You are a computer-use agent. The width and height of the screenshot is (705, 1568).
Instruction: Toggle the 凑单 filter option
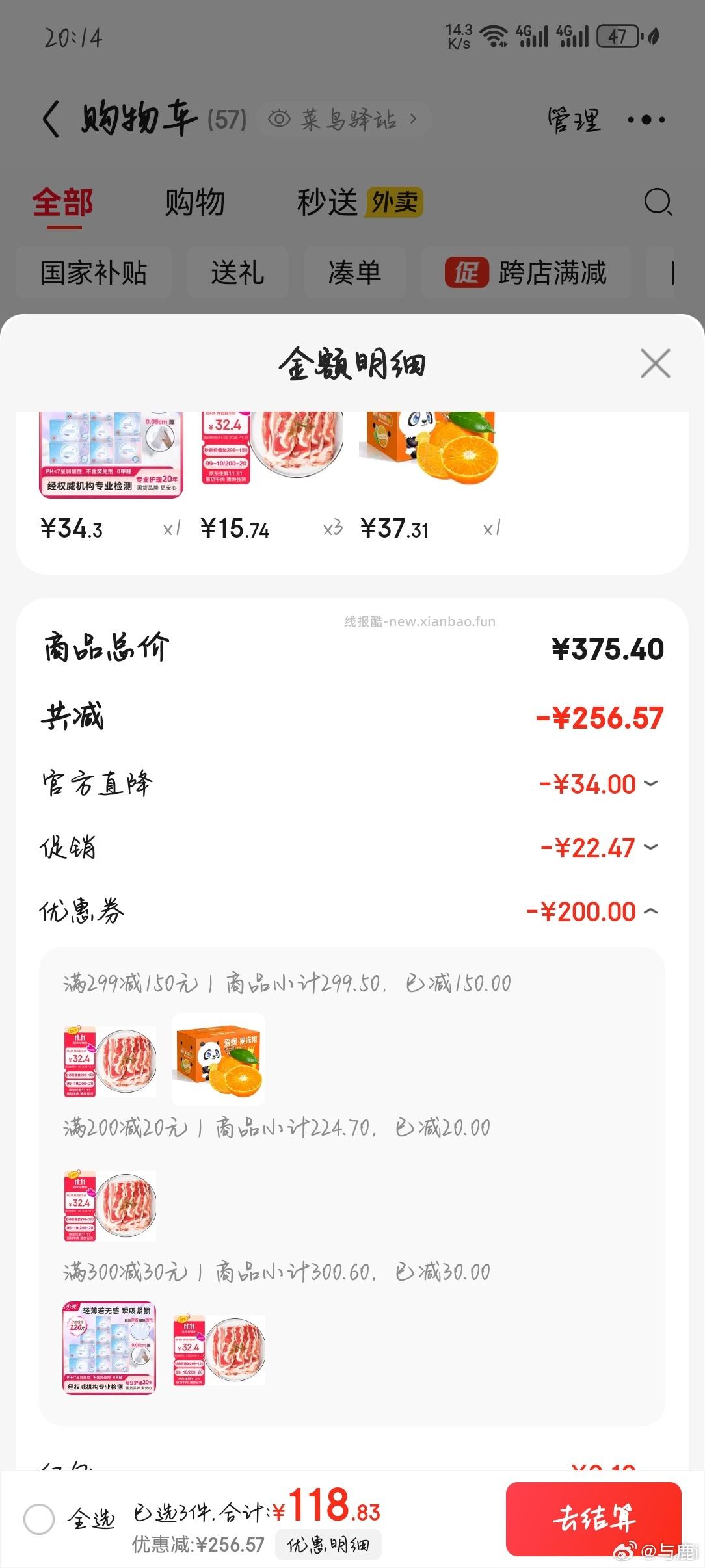pyautogui.click(x=354, y=274)
